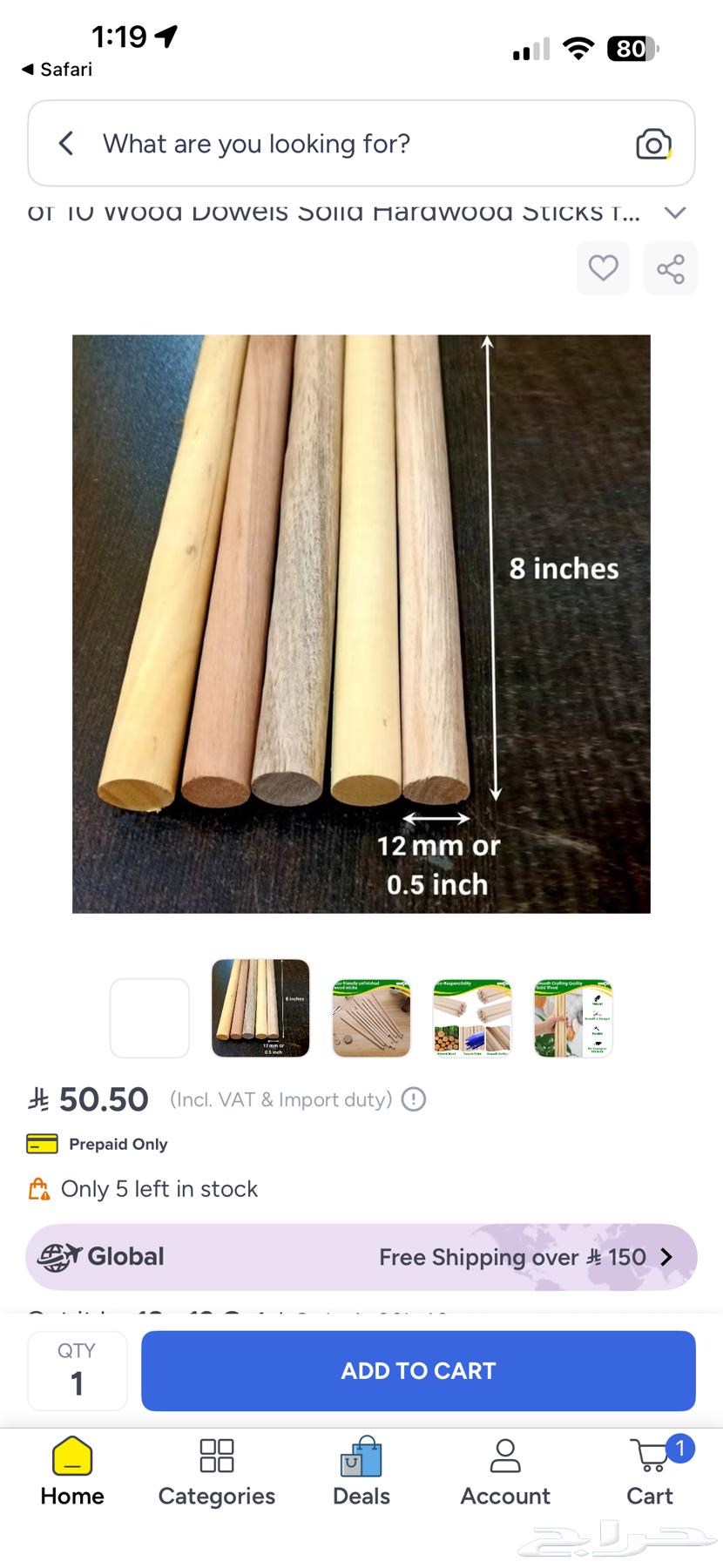Show VAT and import duty info
The image size is (723, 1568).
pyautogui.click(x=414, y=1099)
